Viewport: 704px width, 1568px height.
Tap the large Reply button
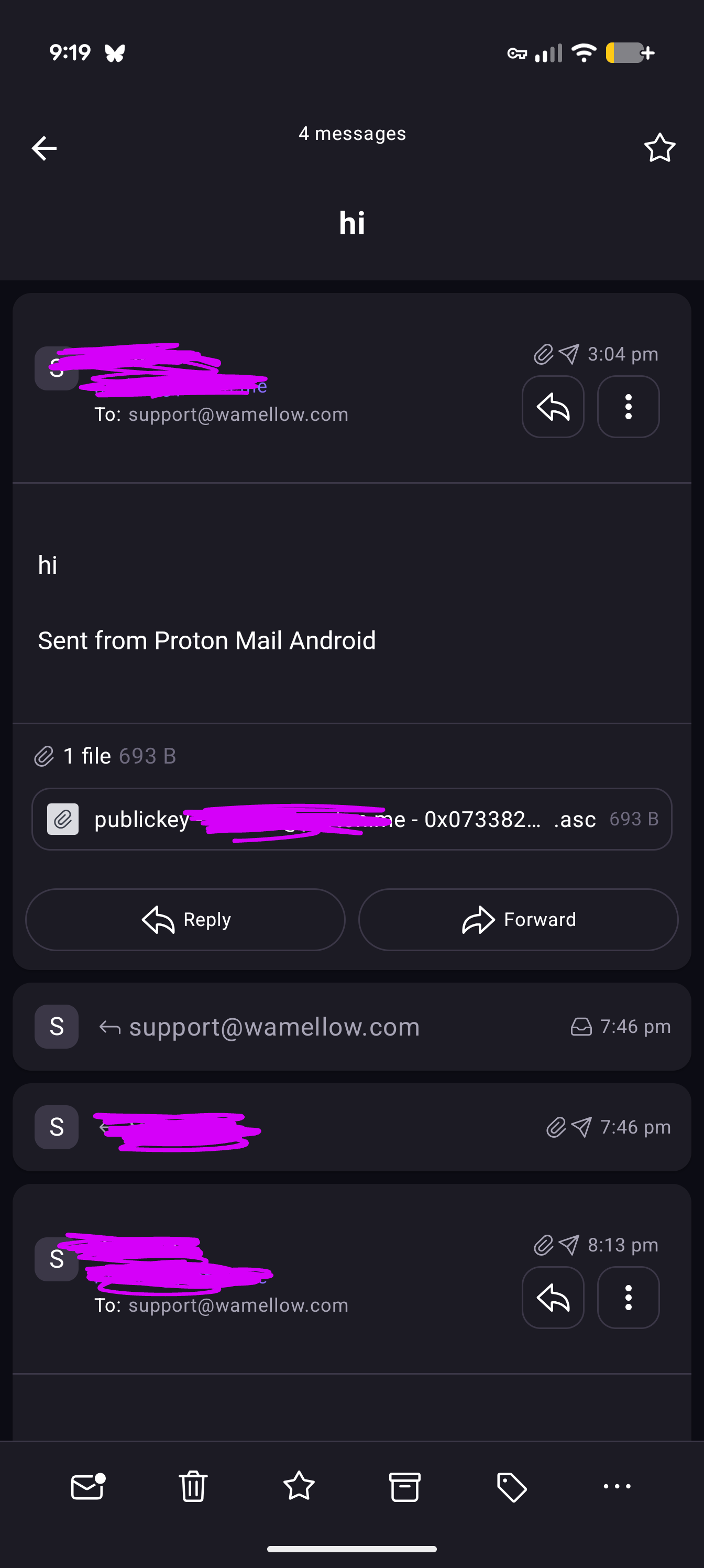coord(185,919)
